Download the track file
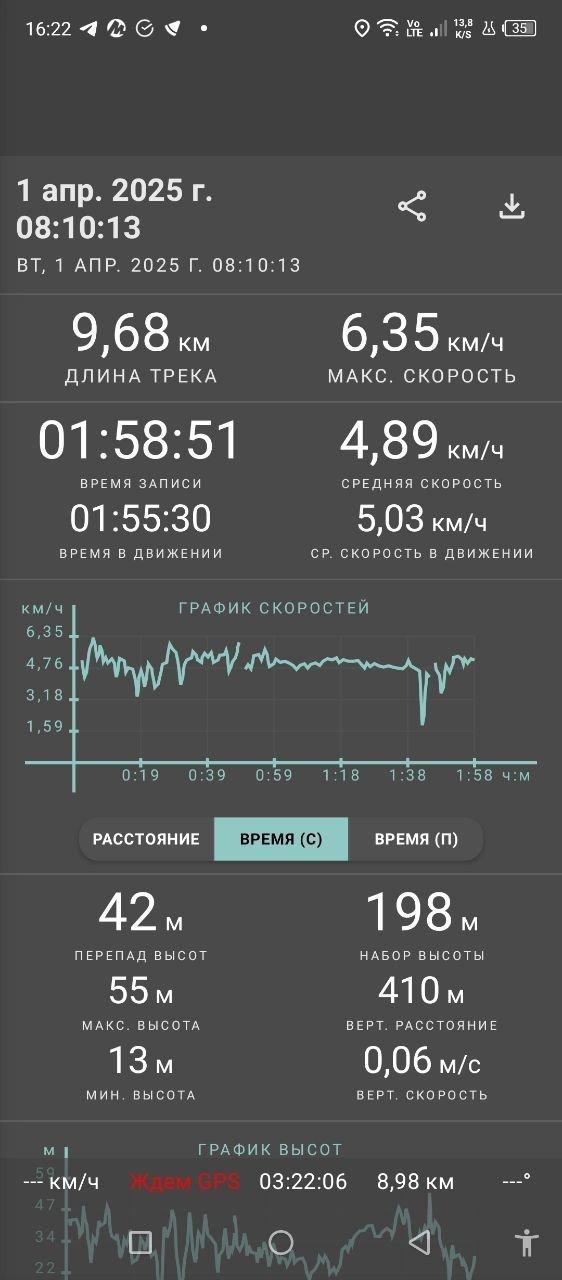Image resolution: width=562 pixels, height=1280 pixels. [x=512, y=207]
